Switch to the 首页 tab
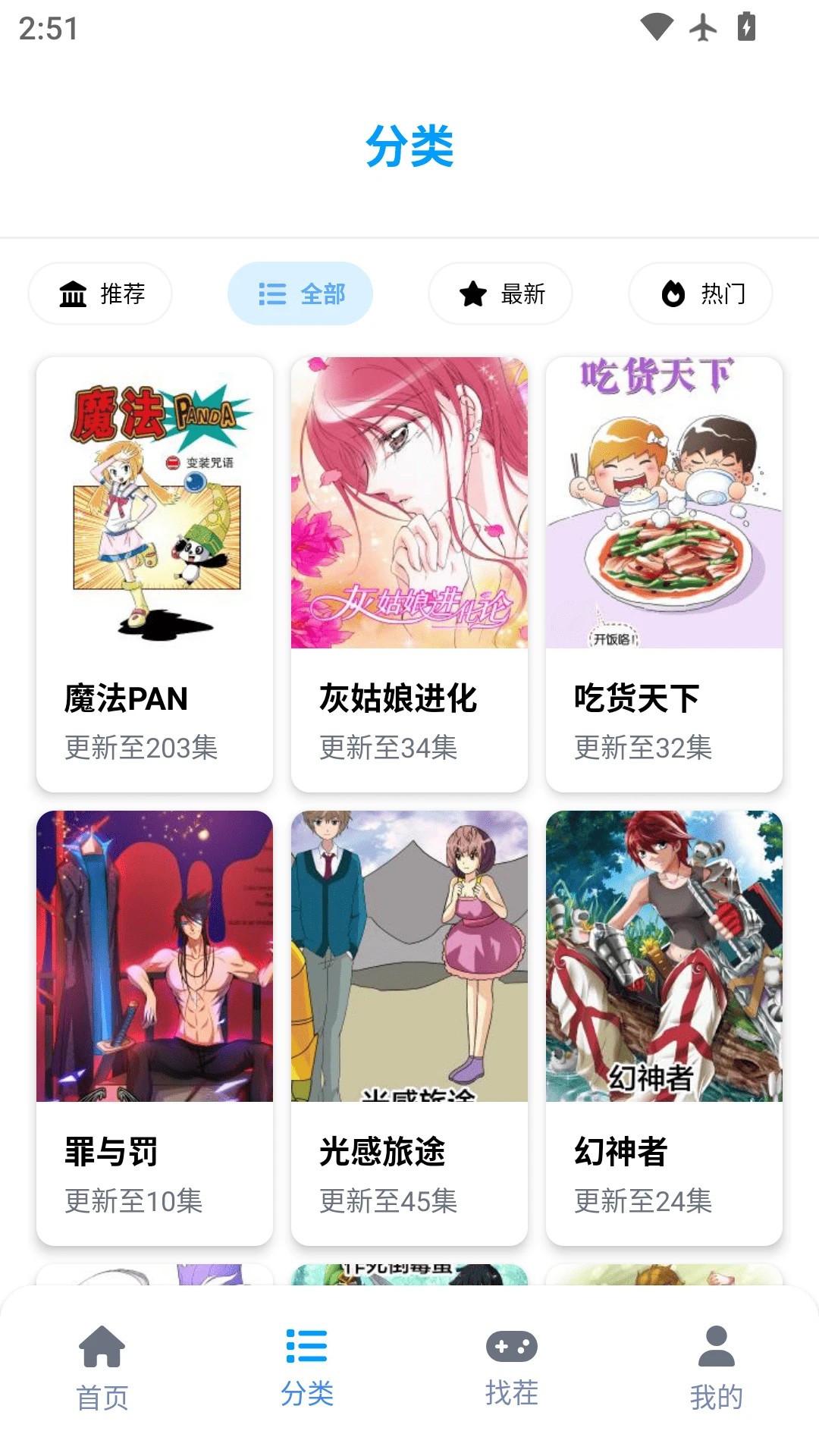Screen dimensions: 819x1456 (102, 1373)
